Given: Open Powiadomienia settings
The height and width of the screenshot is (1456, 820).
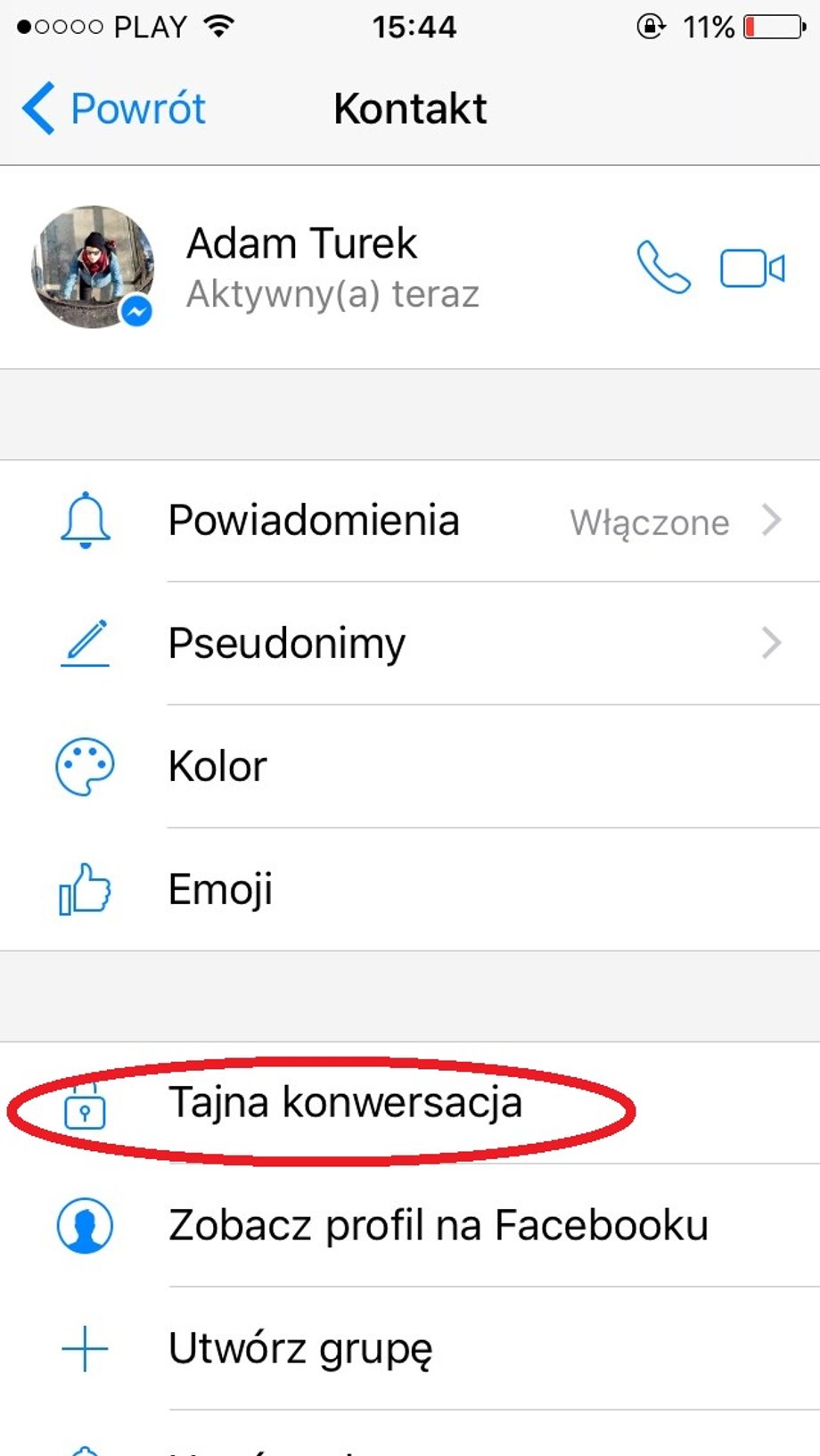Looking at the screenshot, I should tap(410, 521).
